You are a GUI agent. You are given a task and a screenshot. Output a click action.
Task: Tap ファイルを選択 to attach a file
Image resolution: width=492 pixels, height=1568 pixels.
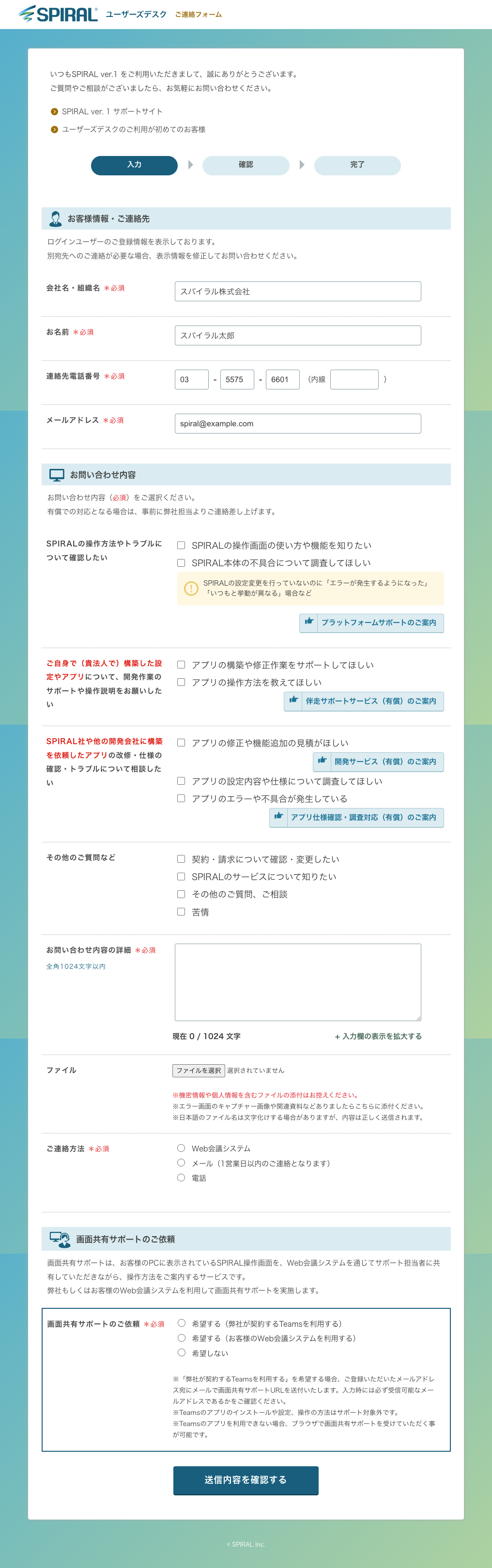pyautogui.click(x=199, y=1071)
